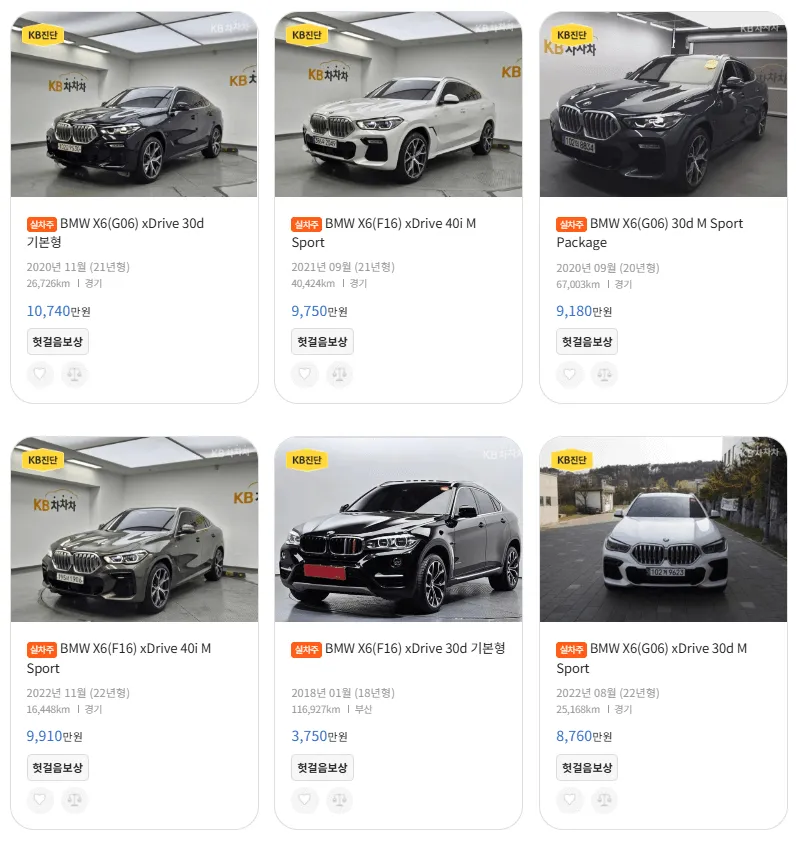Click the KB진단 badge on the top-right listing
796x841 pixels.
tap(571, 33)
